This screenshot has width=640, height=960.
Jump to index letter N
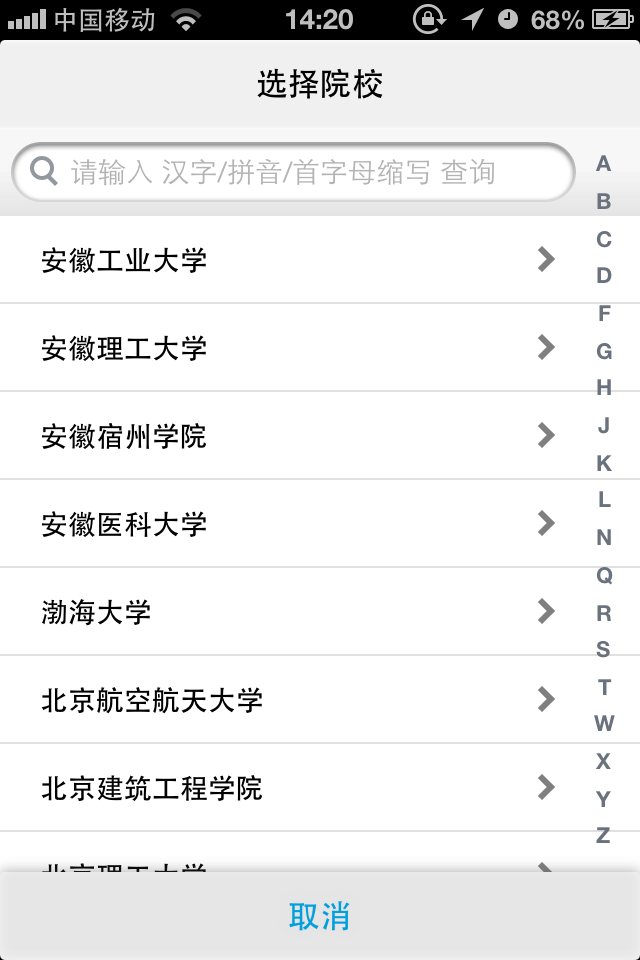click(604, 538)
